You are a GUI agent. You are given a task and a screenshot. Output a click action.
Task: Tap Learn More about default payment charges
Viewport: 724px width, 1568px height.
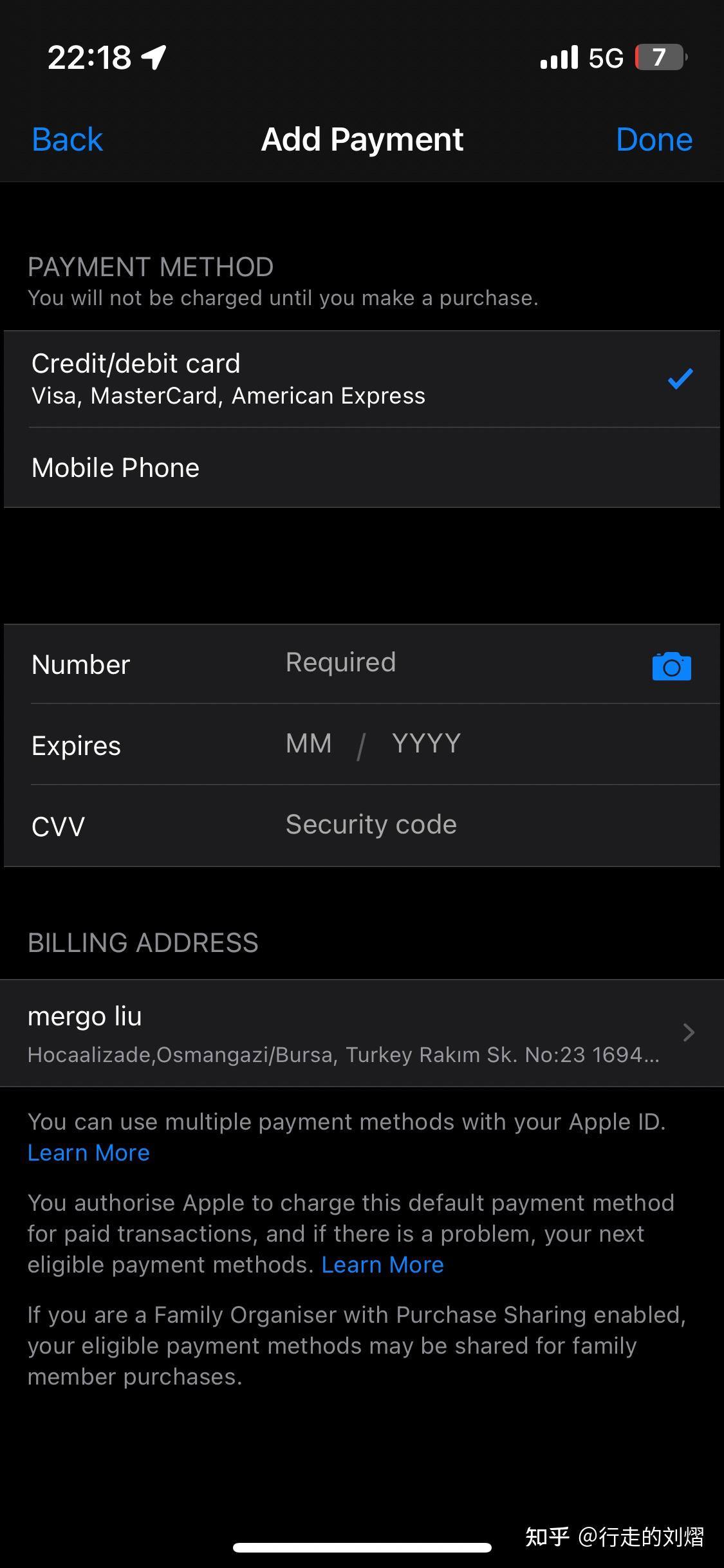(x=382, y=1264)
